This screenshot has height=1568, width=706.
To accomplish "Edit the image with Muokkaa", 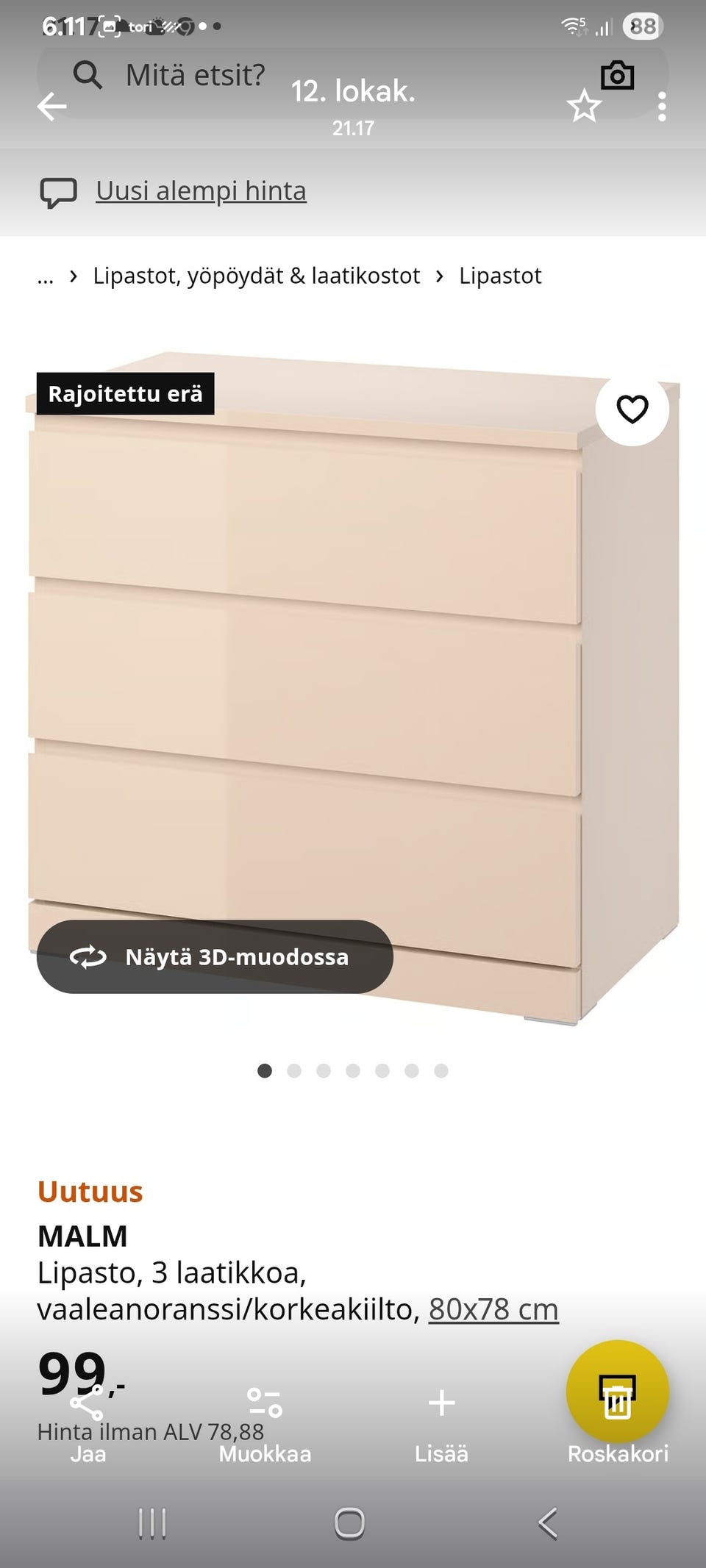I will [265, 1424].
